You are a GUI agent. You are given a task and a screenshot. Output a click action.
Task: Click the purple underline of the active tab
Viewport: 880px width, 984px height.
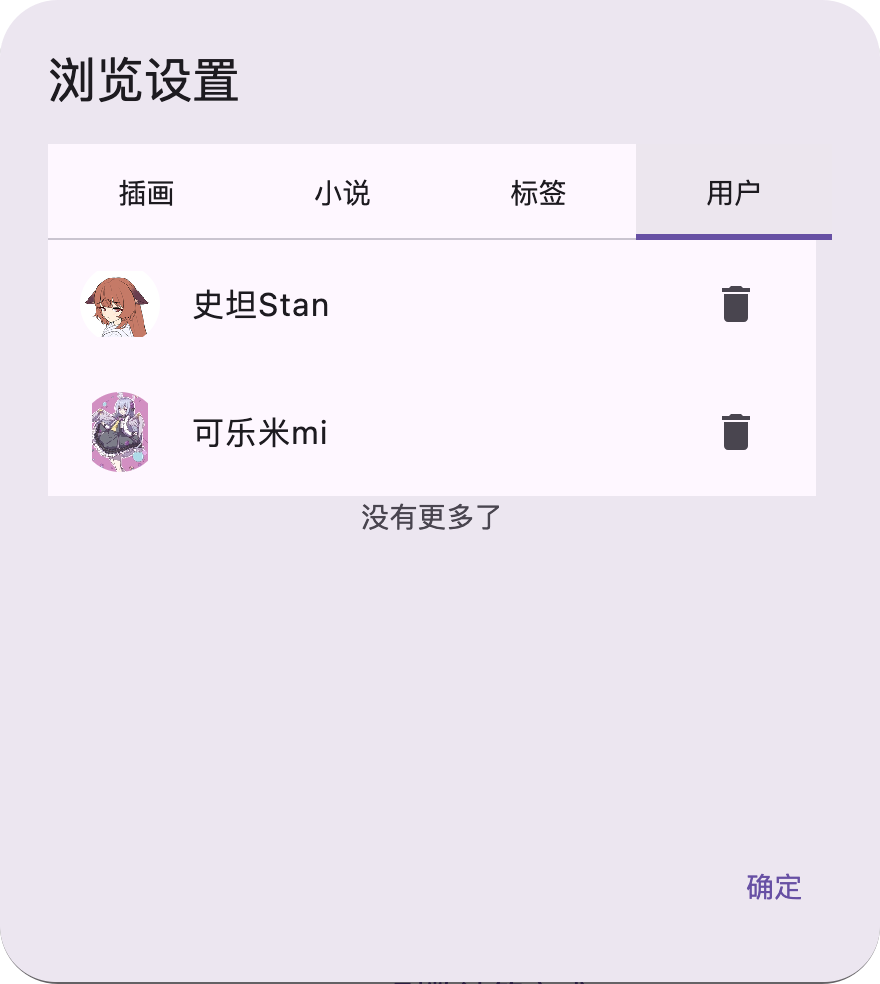point(735,237)
